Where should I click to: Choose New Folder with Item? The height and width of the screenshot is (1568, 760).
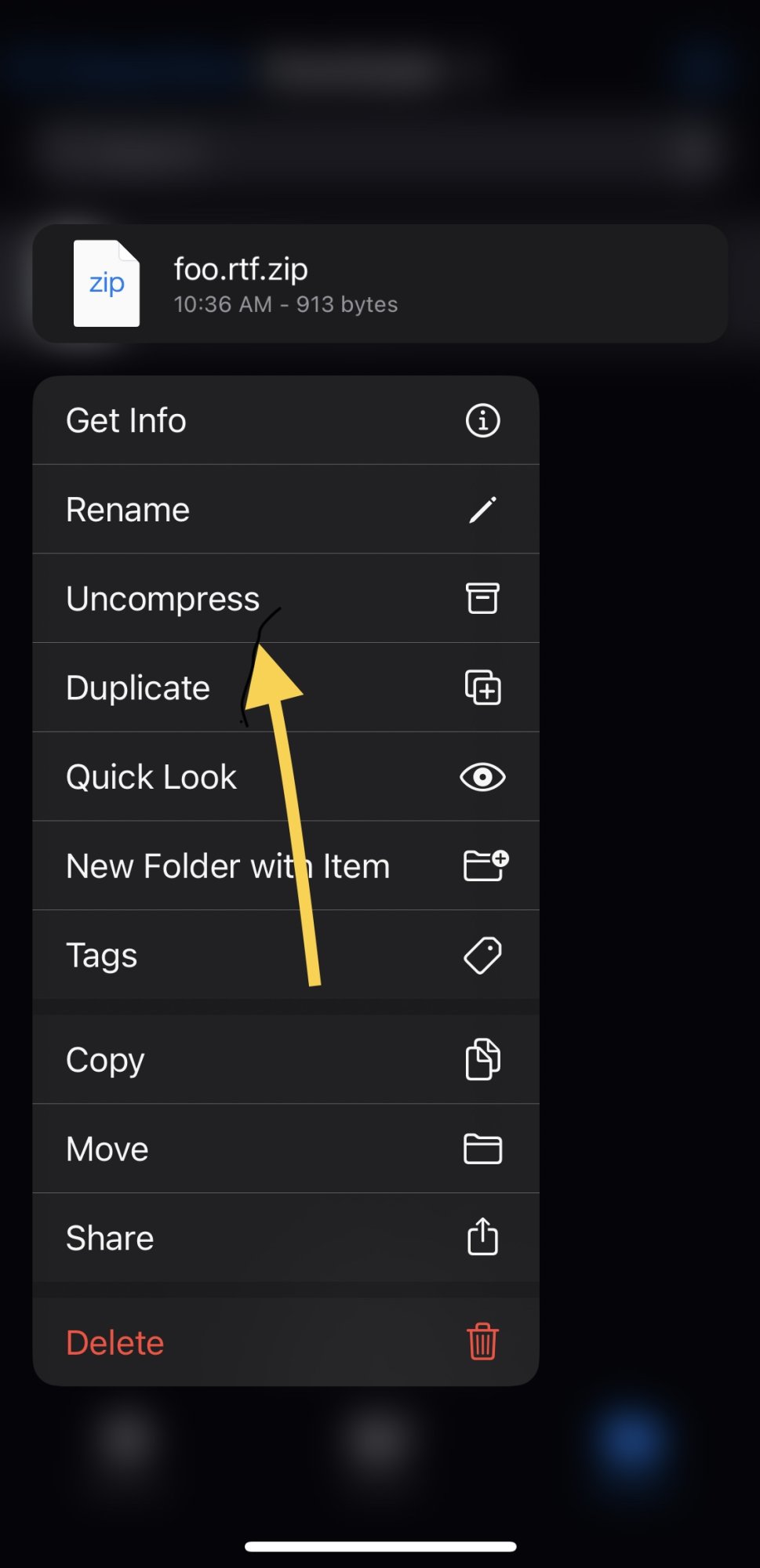pos(285,866)
